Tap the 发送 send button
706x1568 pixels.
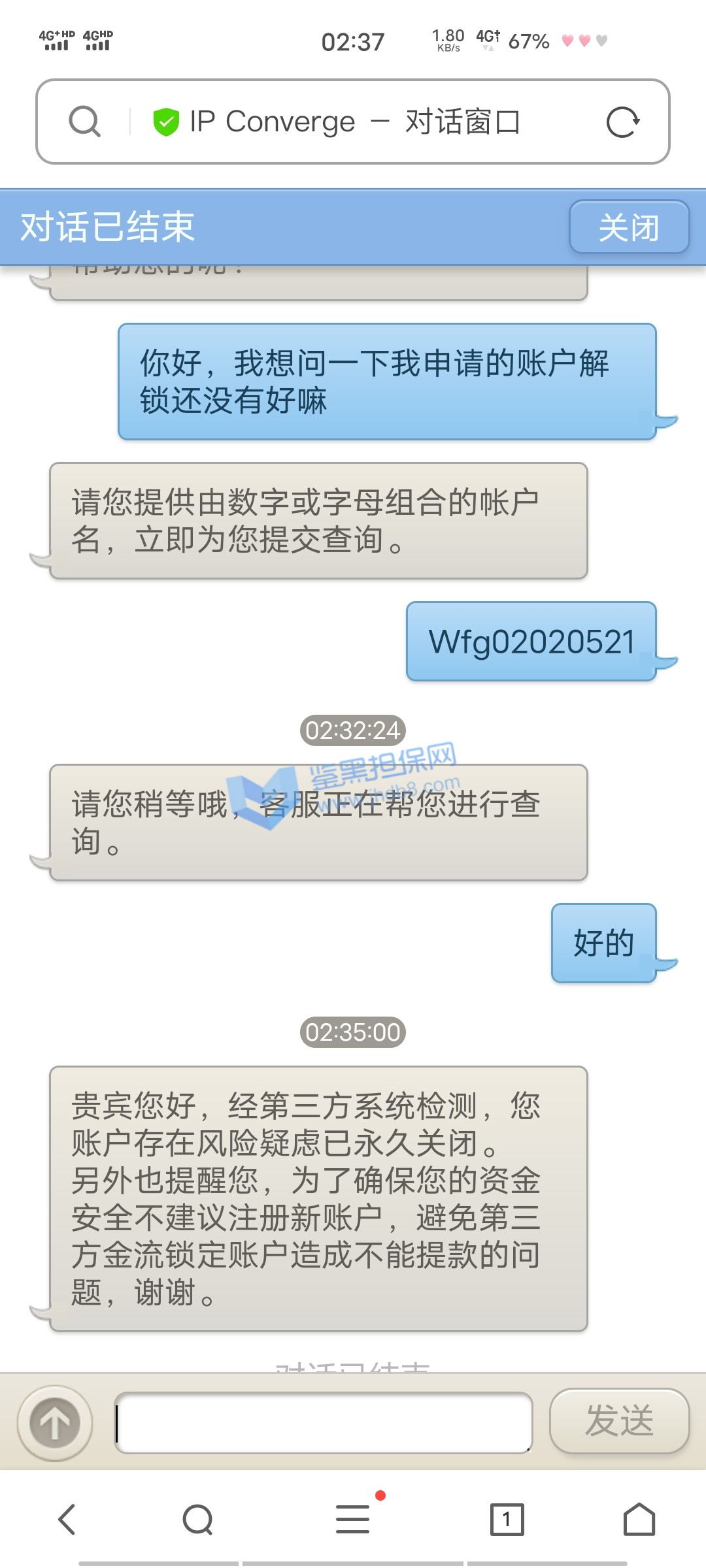pos(619,1422)
